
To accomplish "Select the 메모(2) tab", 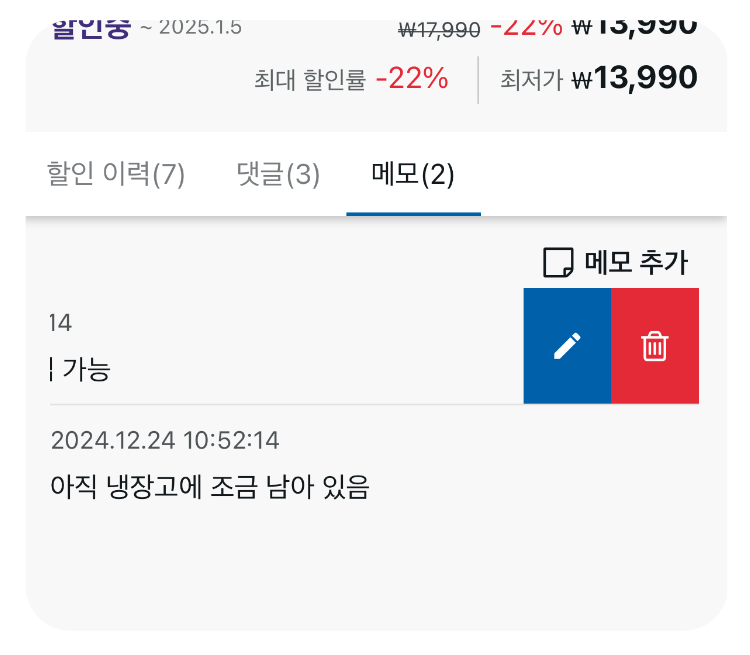I will (413, 175).
